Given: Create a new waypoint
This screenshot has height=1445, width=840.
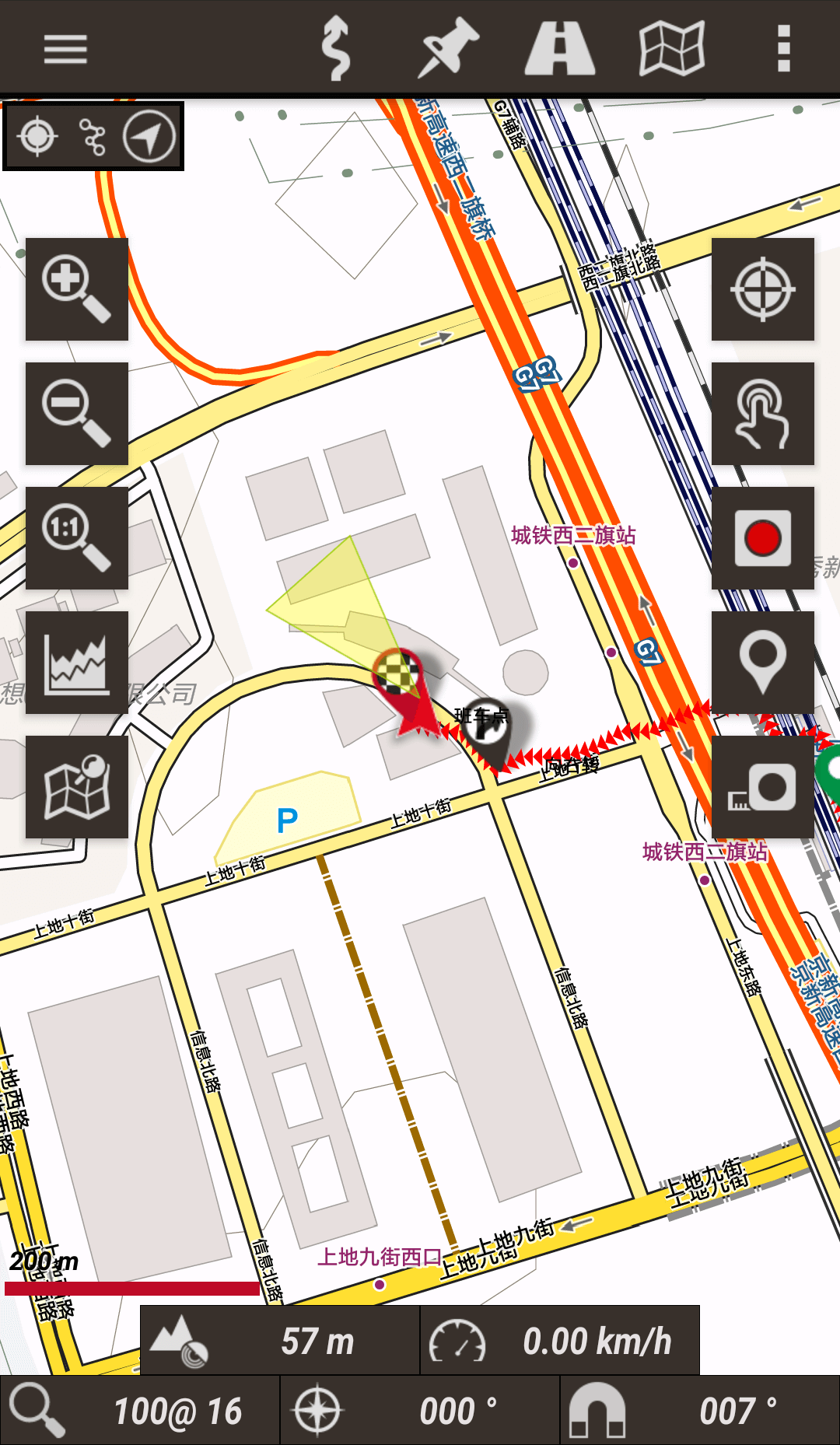Looking at the screenshot, I should coord(762,662).
